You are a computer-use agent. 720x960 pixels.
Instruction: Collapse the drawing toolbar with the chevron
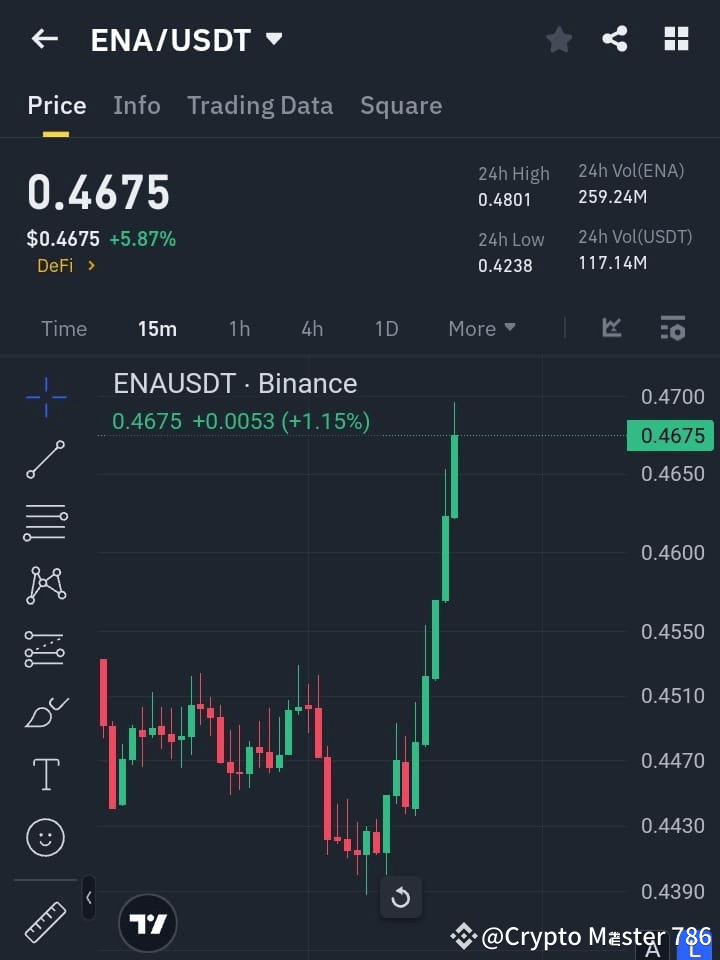click(x=88, y=898)
